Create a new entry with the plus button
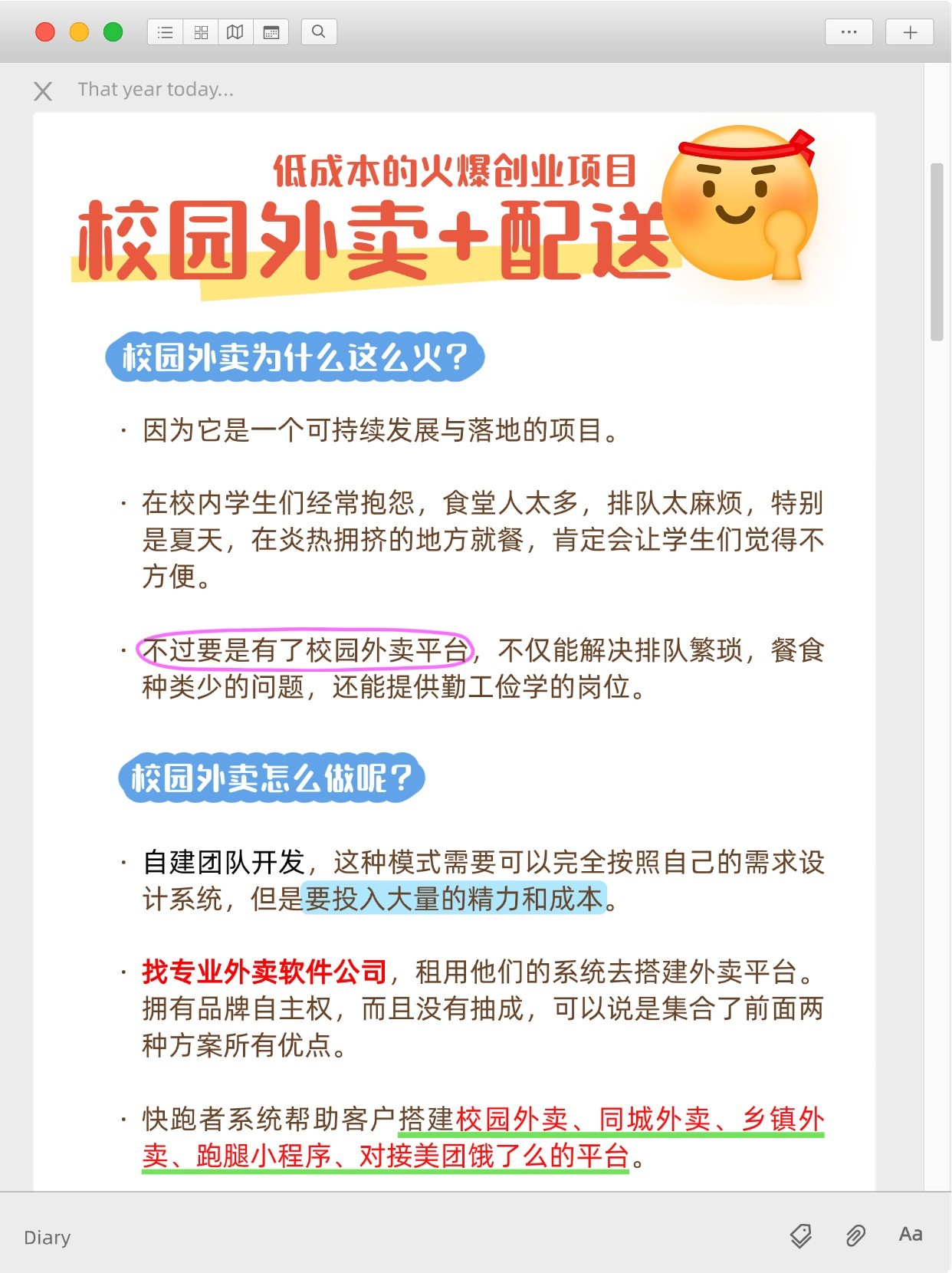Image resolution: width=952 pixels, height=1273 pixels. pyautogui.click(x=910, y=32)
